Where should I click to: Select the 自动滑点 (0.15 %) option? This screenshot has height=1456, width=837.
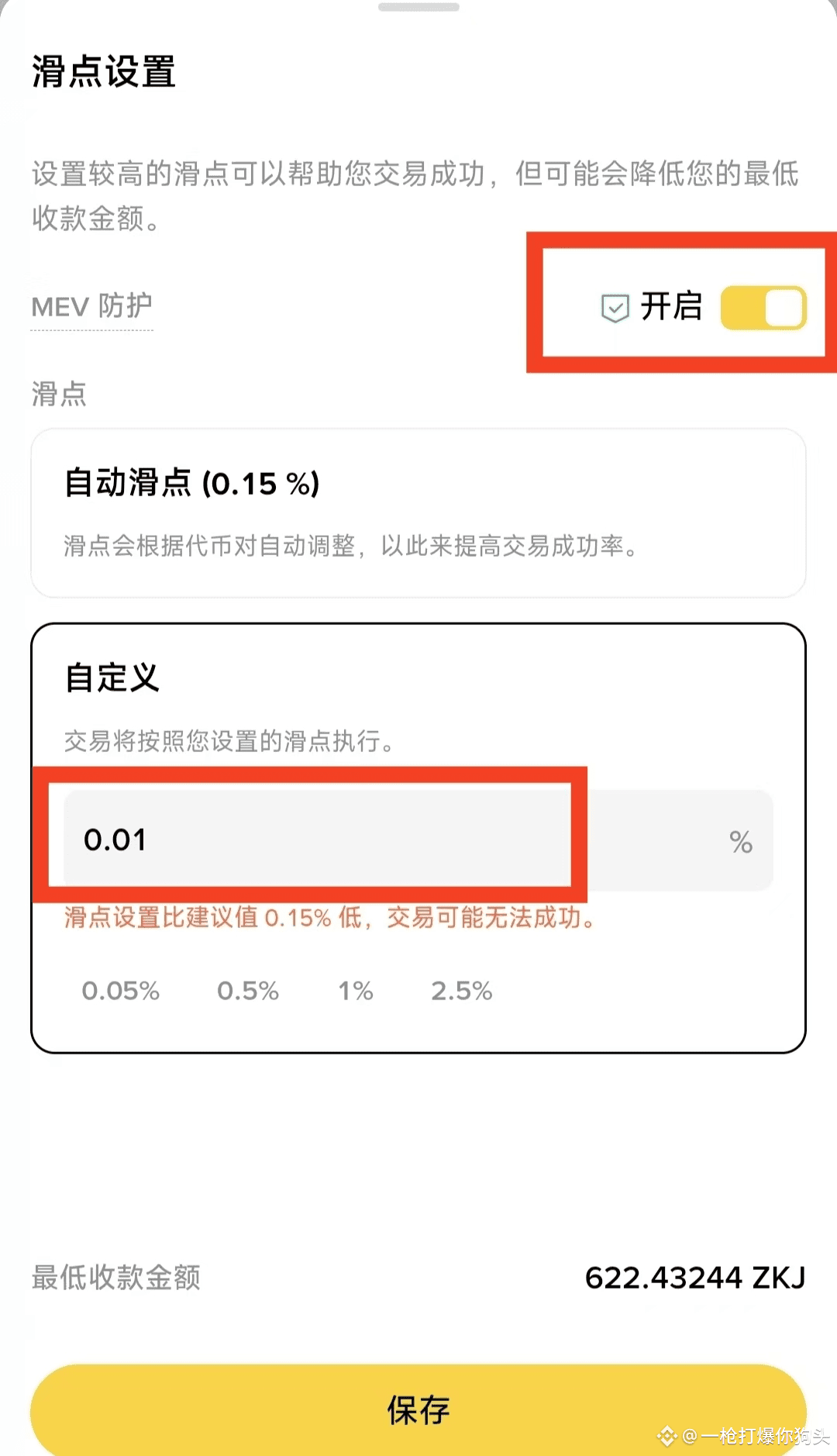[x=418, y=512]
